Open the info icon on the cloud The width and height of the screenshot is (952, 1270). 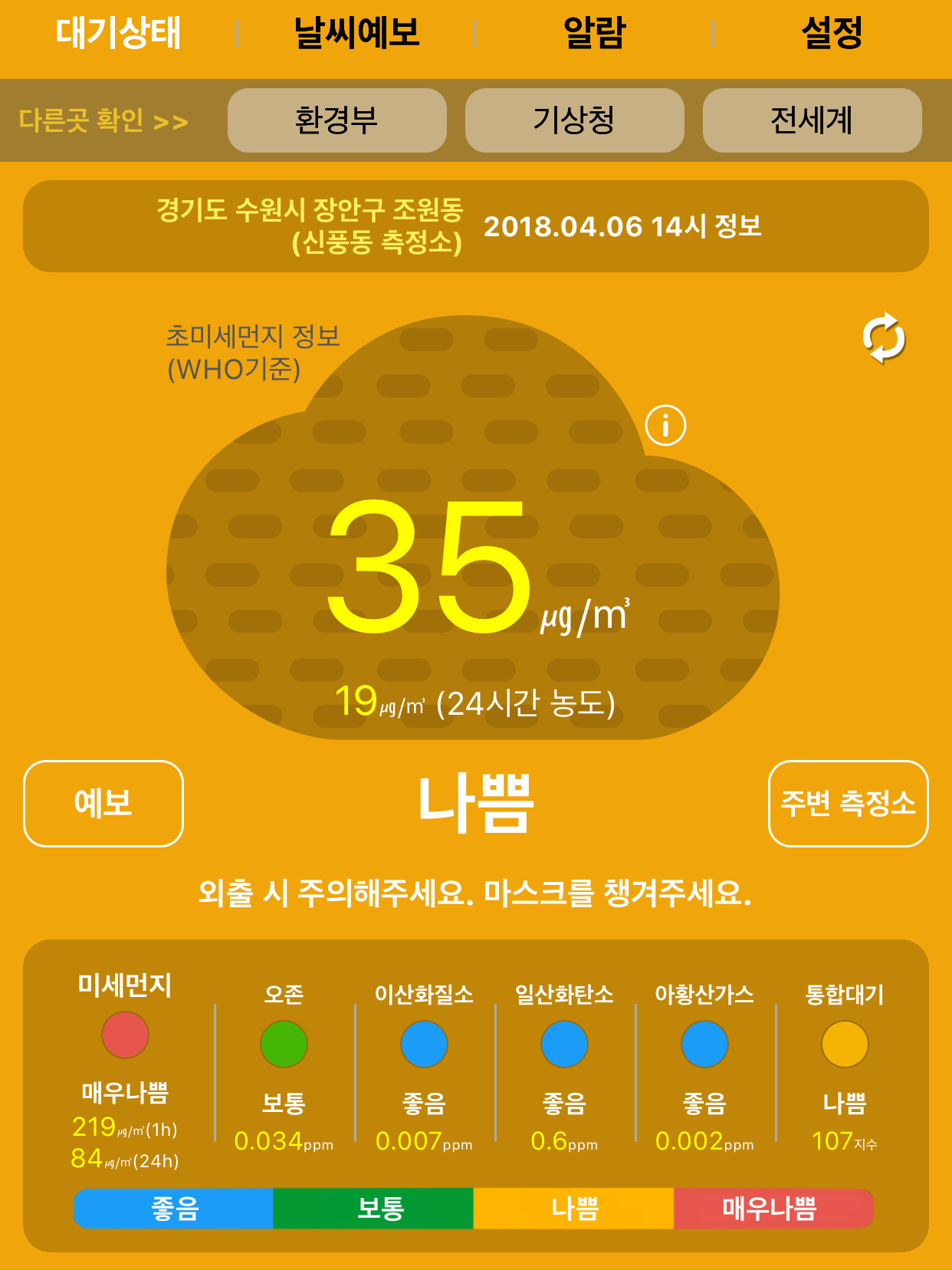click(665, 425)
